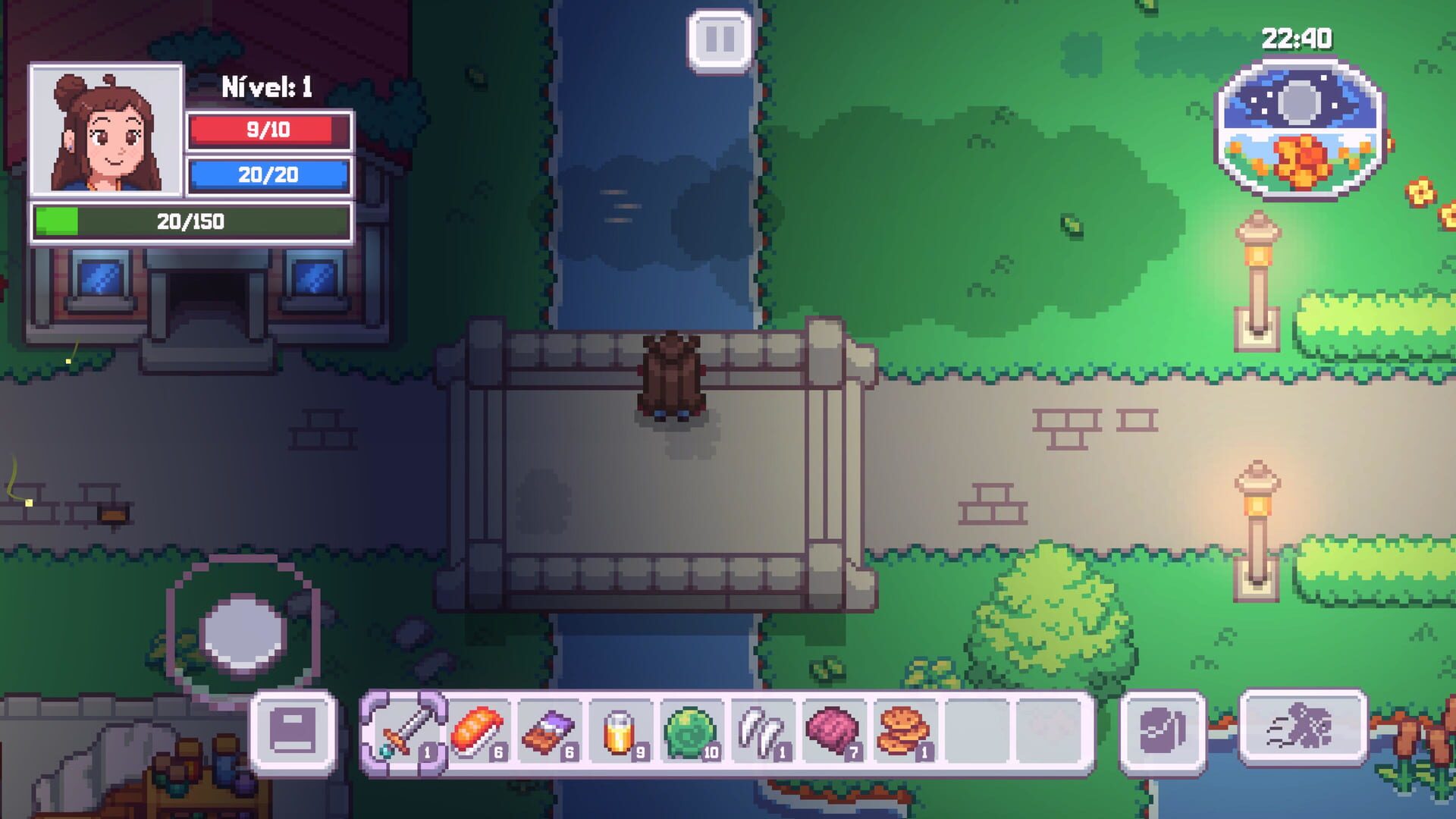Select the salmon item slot

476,732
